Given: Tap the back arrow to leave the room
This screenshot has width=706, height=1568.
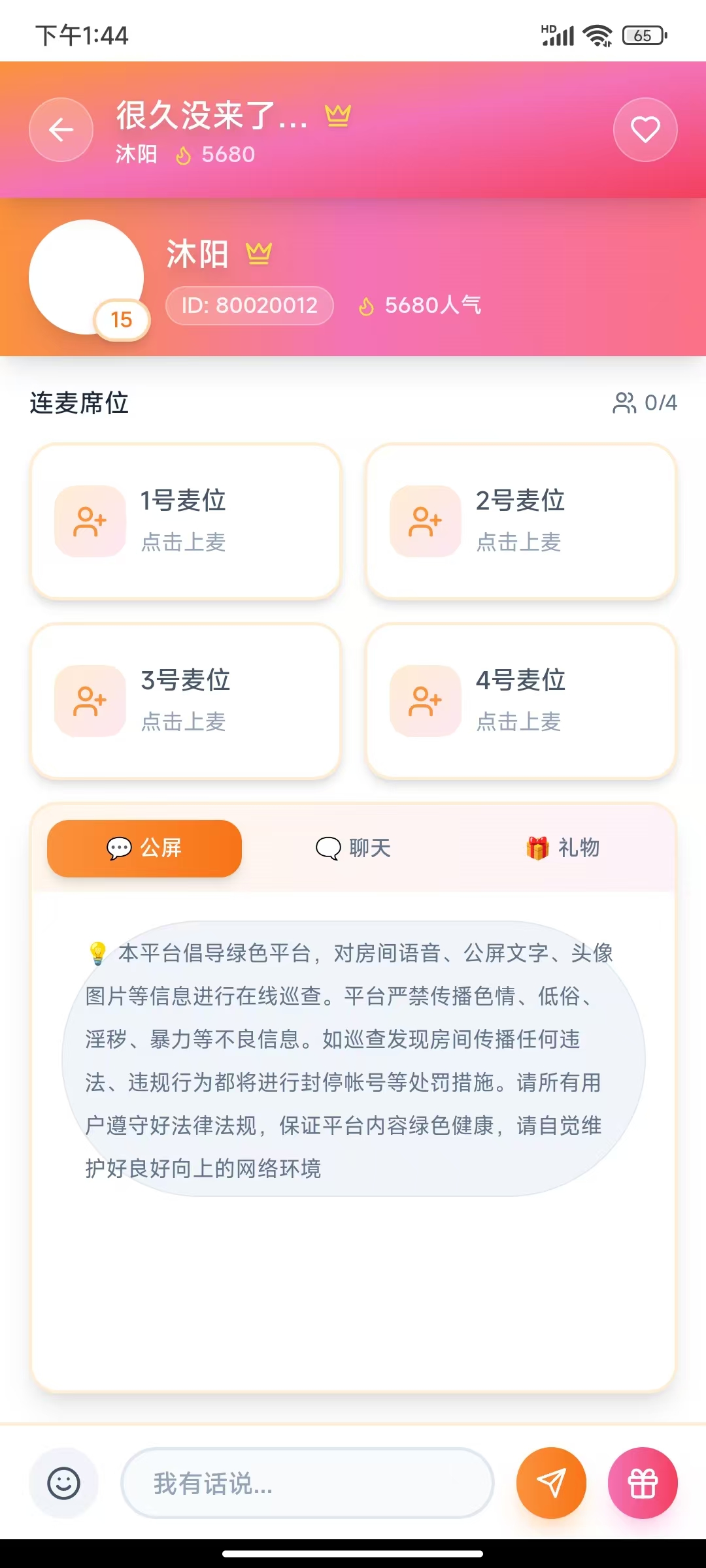Looking at the screenshot, I should point(61,129).
